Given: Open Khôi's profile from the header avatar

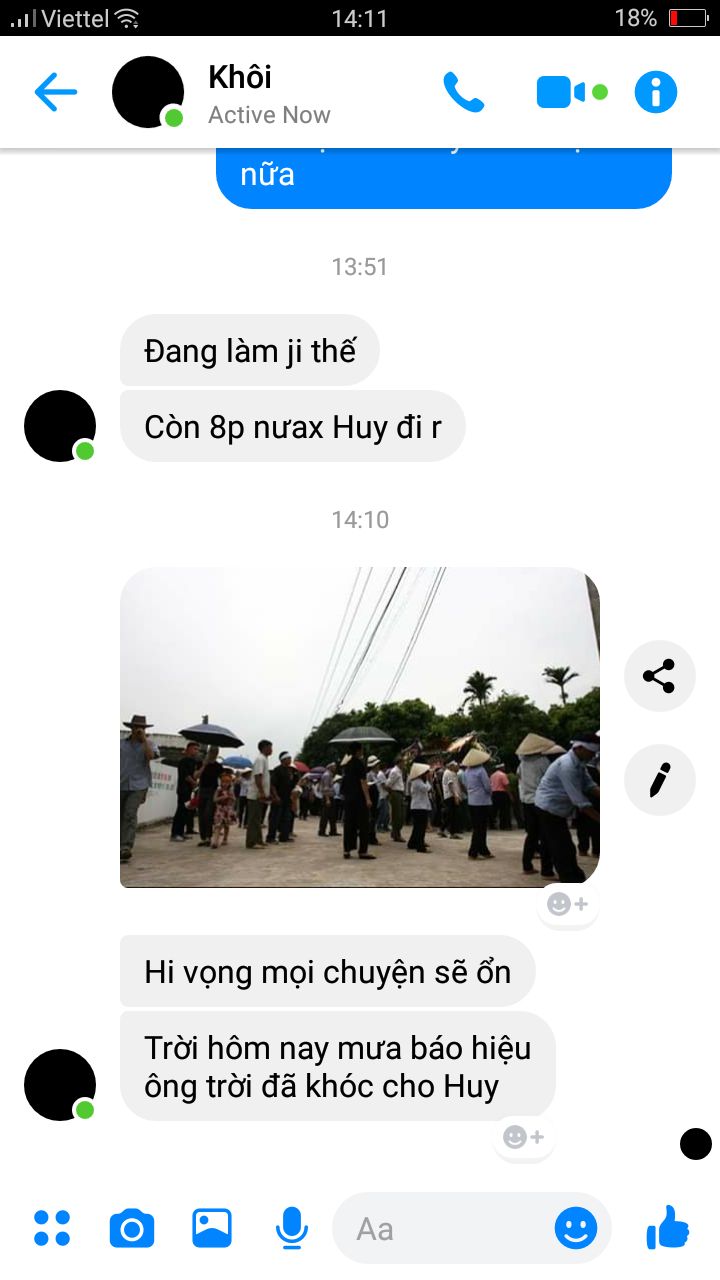Looking at the screenshot, I should pyautogui.click(x=148, y=92).
